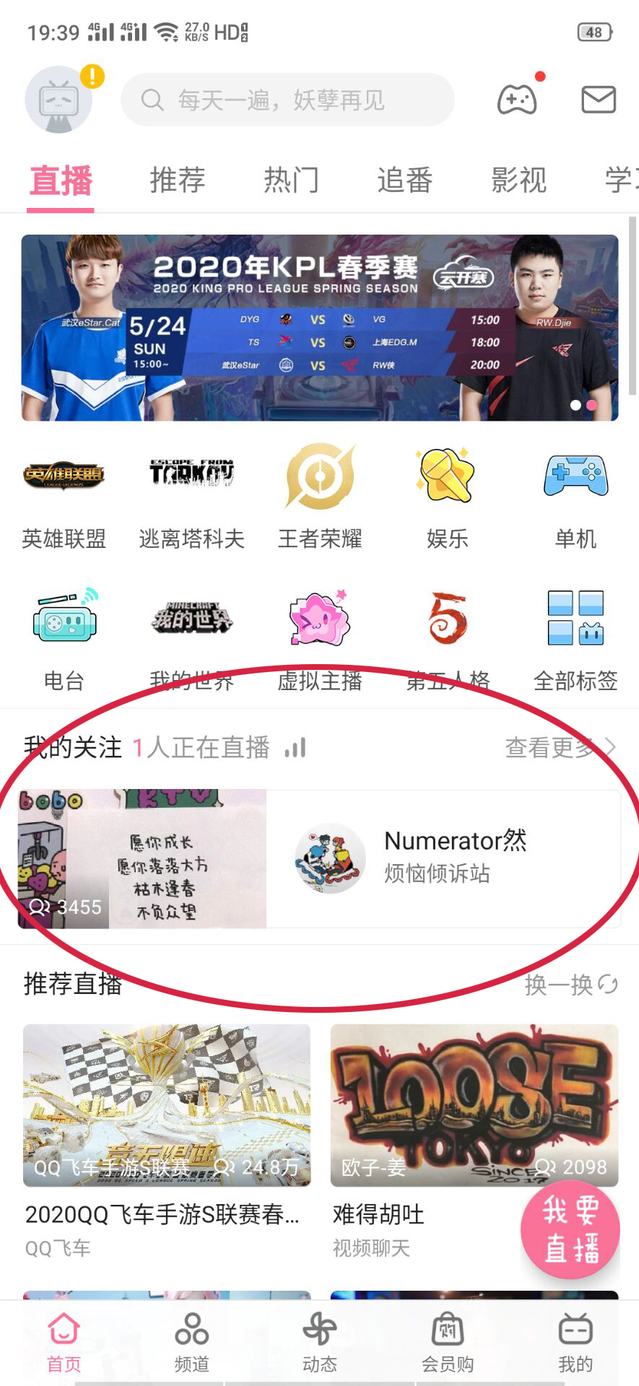Go to the 会员购 bottom tab
639x1386 pixels.
click(x=447, y=1342)
